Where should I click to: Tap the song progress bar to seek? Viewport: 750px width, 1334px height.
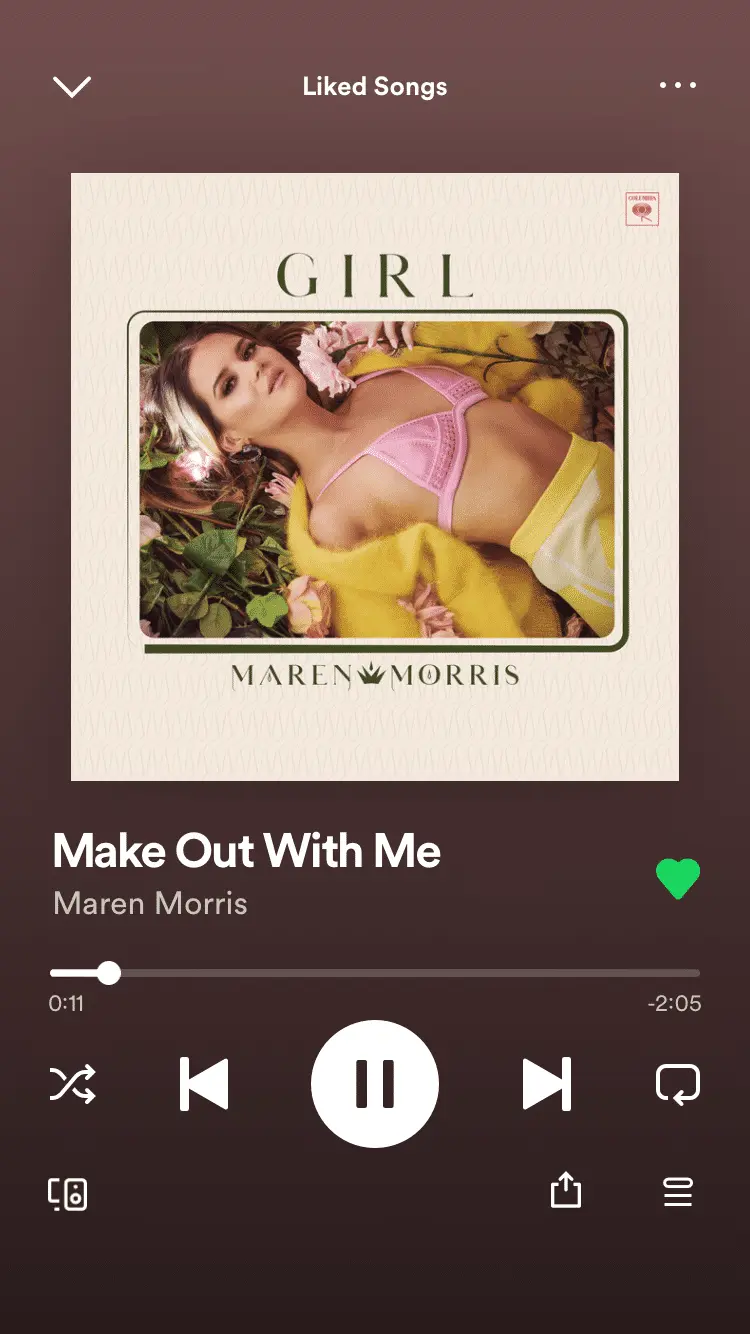click(400, 973)
